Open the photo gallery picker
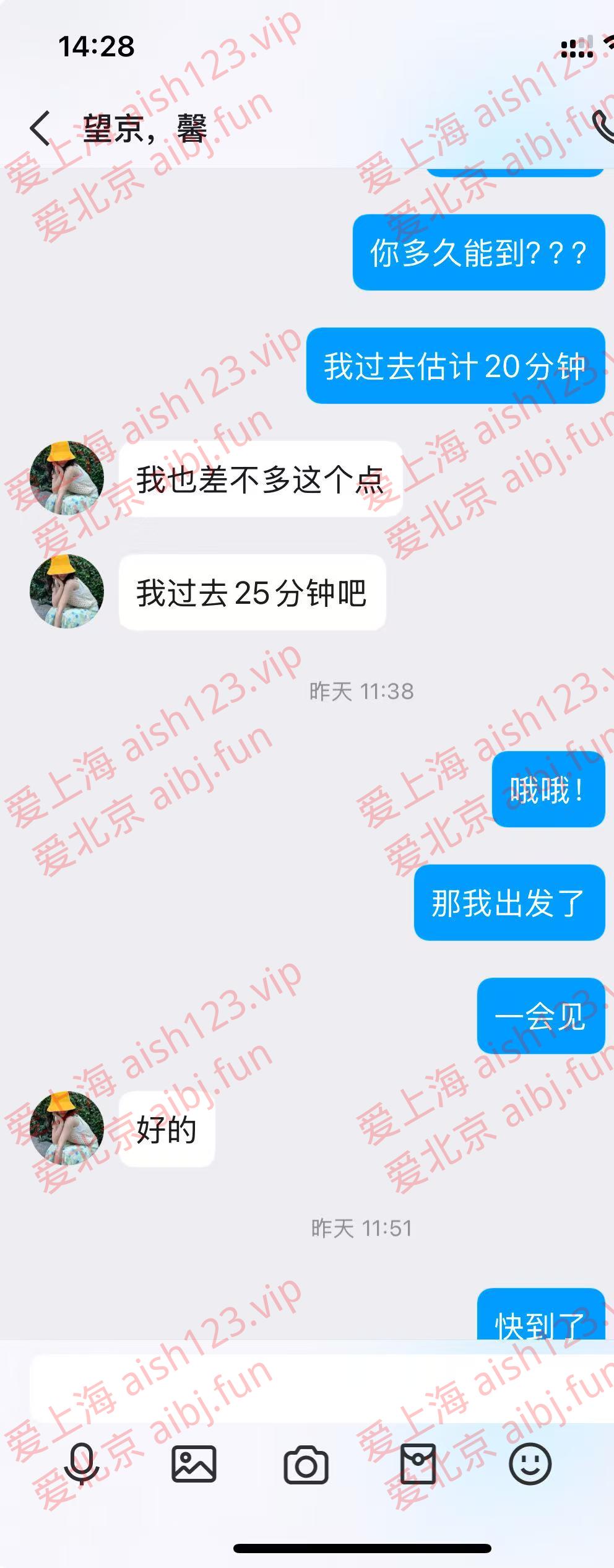Viewport: 614px width, 1568px height. pyautogui.click(x=194, y=1465)
